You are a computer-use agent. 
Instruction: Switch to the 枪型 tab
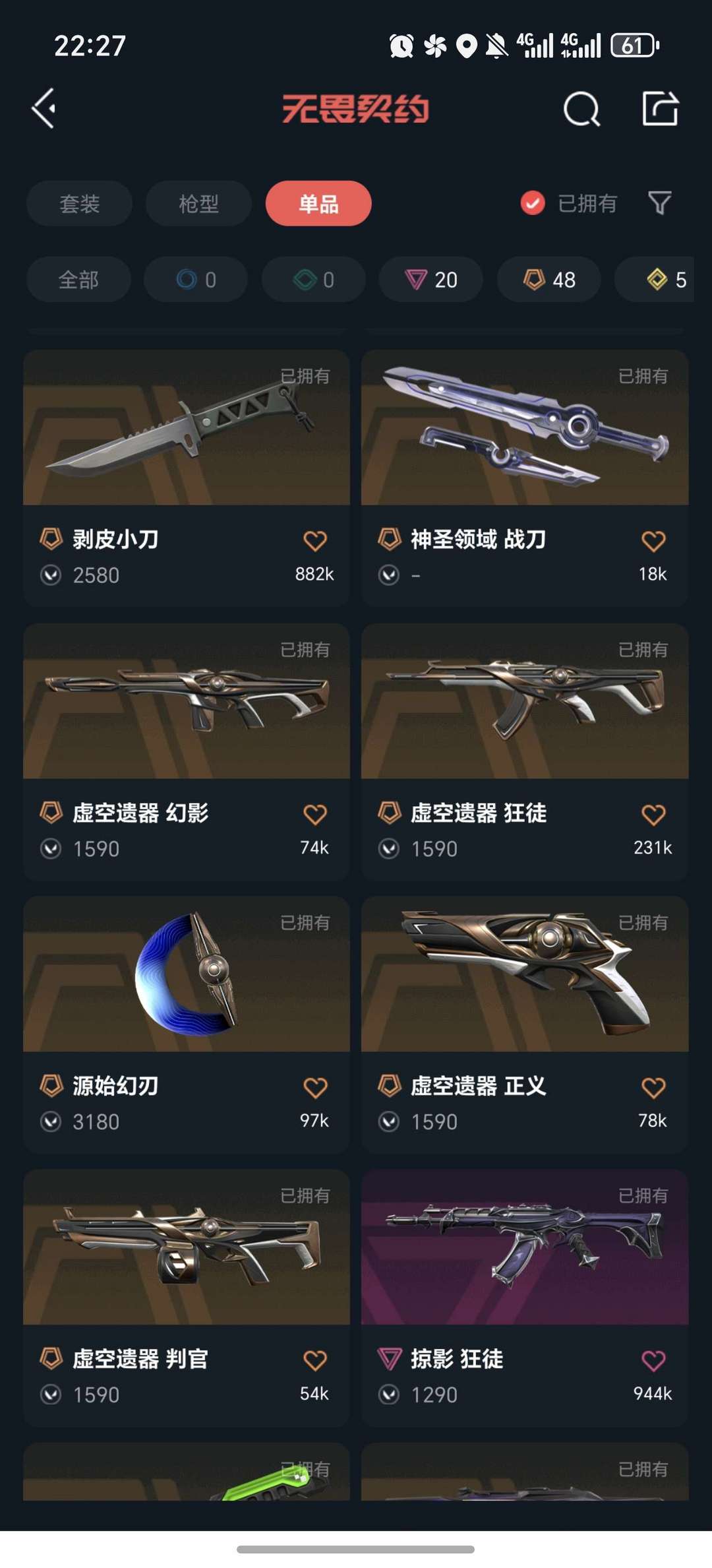click(198, 203)
